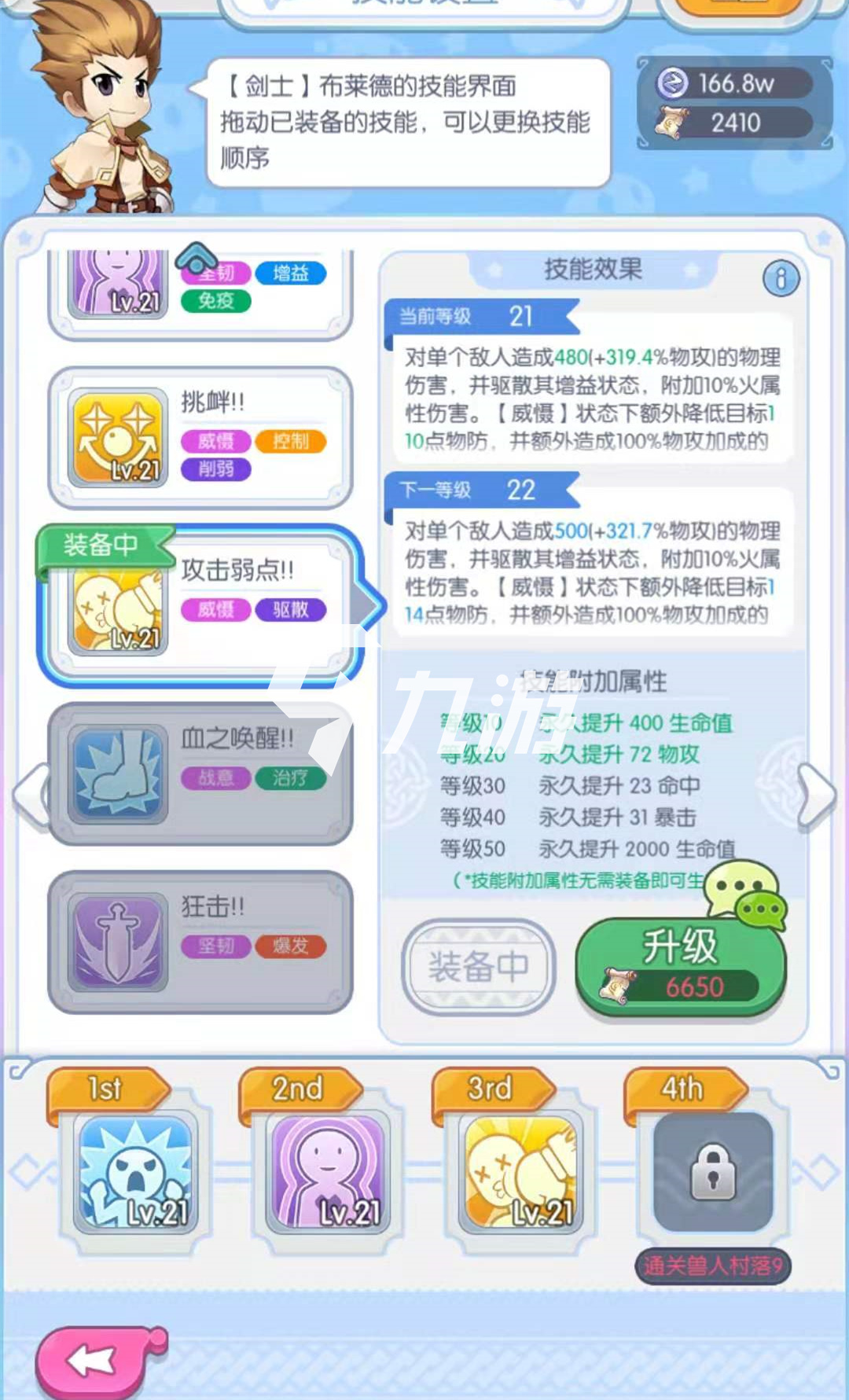849x1400 pixels.
Task: Open the skill effect info icon
Action: click(781, 278)
